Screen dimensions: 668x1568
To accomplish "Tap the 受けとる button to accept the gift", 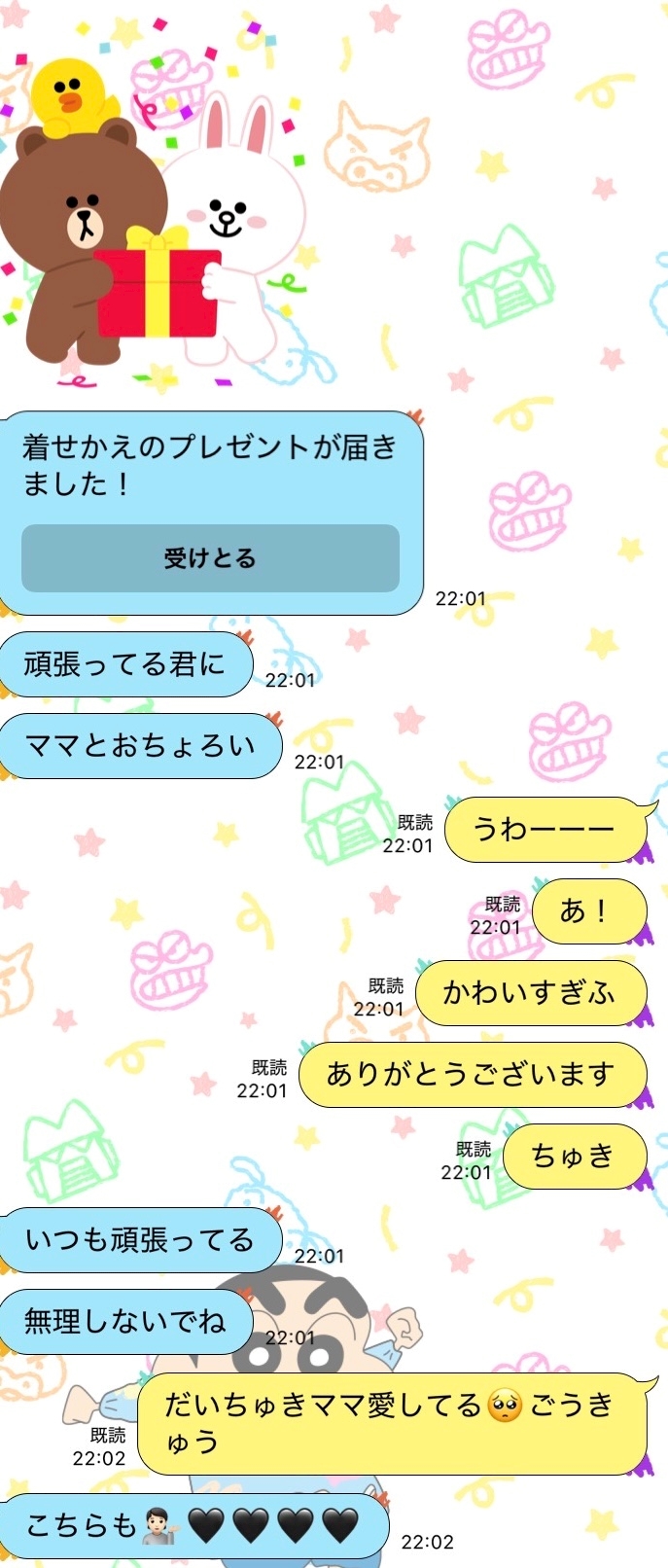I will tap(210, 558).
